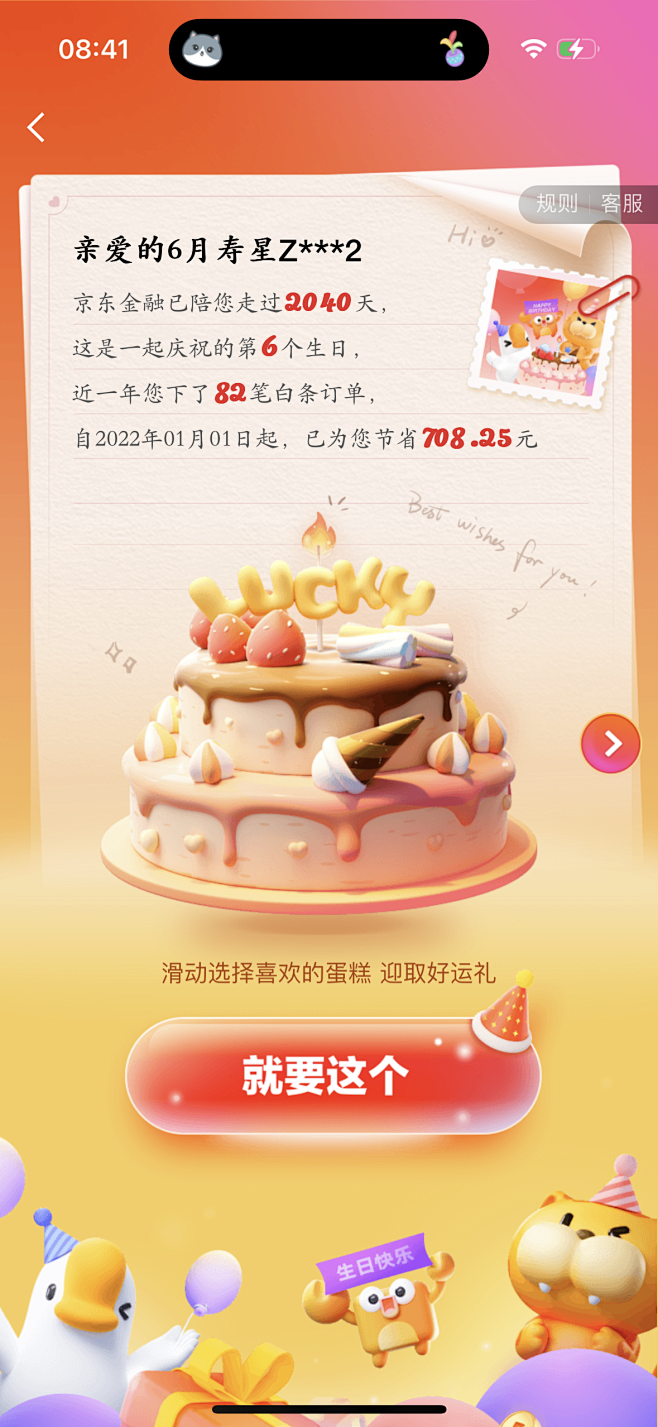Contact 客服 customer service
This screenshot has width=658, height=1427.
coord(622,204)
